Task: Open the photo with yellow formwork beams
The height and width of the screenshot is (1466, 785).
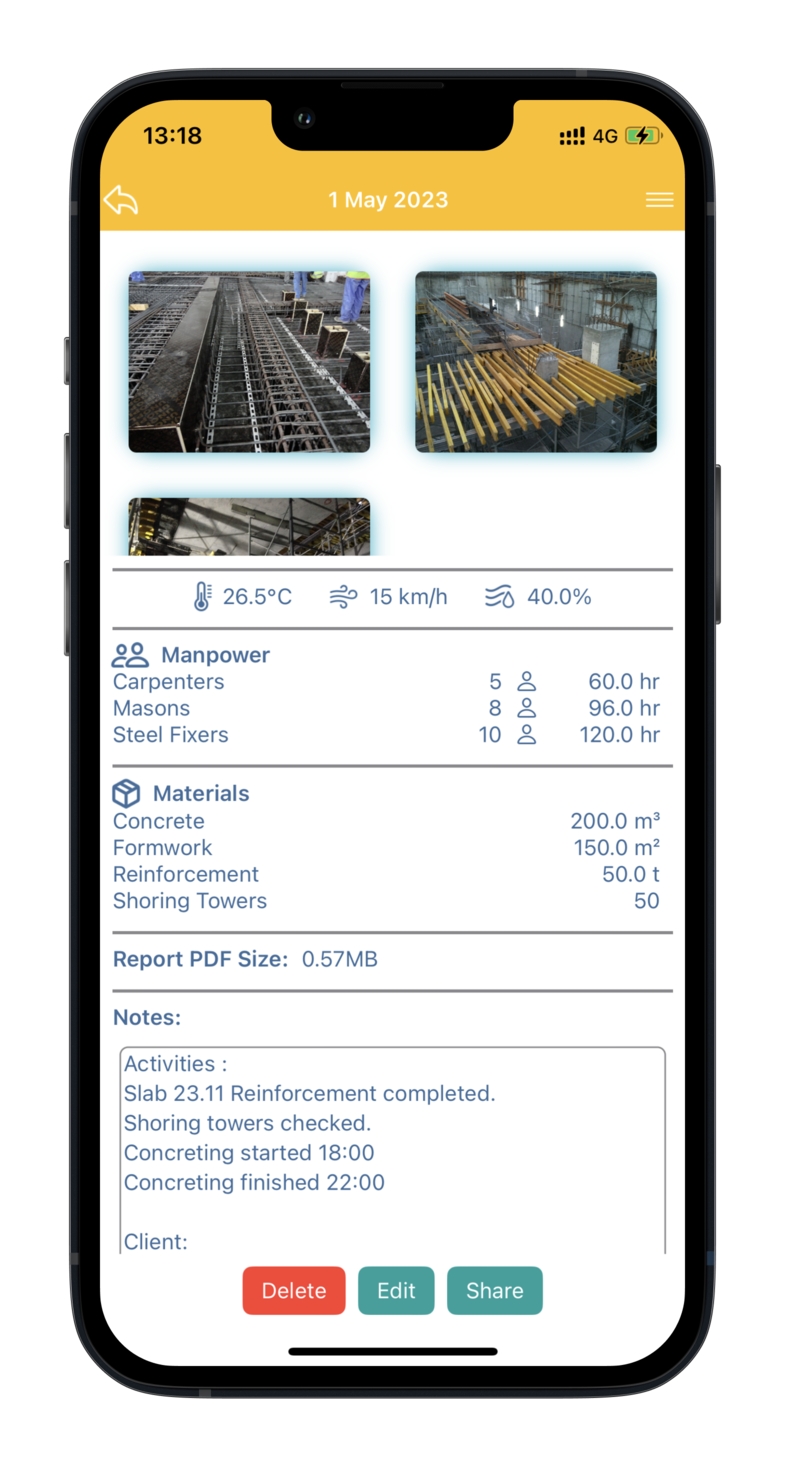Action: click(536, 362)
